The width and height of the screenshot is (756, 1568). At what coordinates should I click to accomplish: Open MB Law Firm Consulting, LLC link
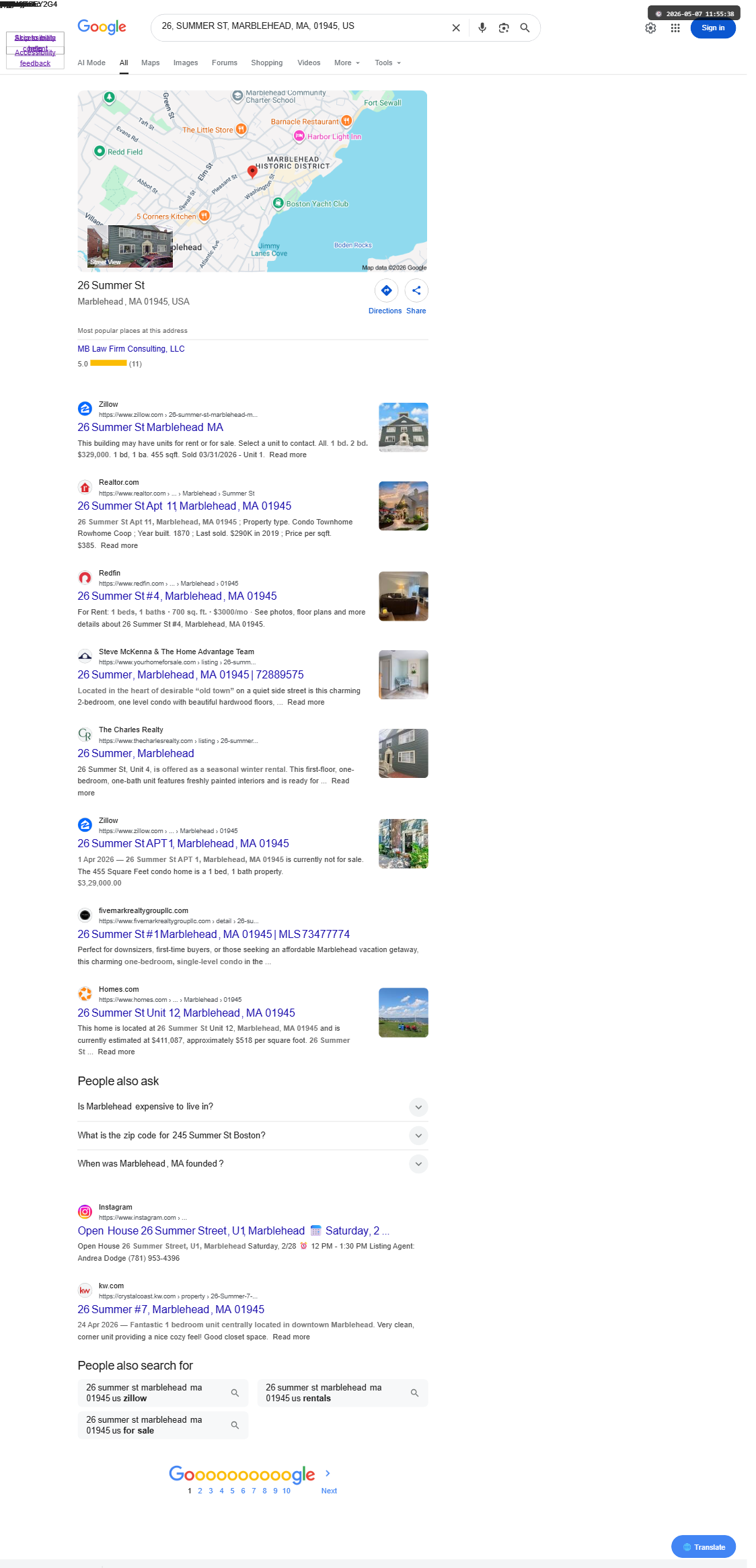point(131,349)
